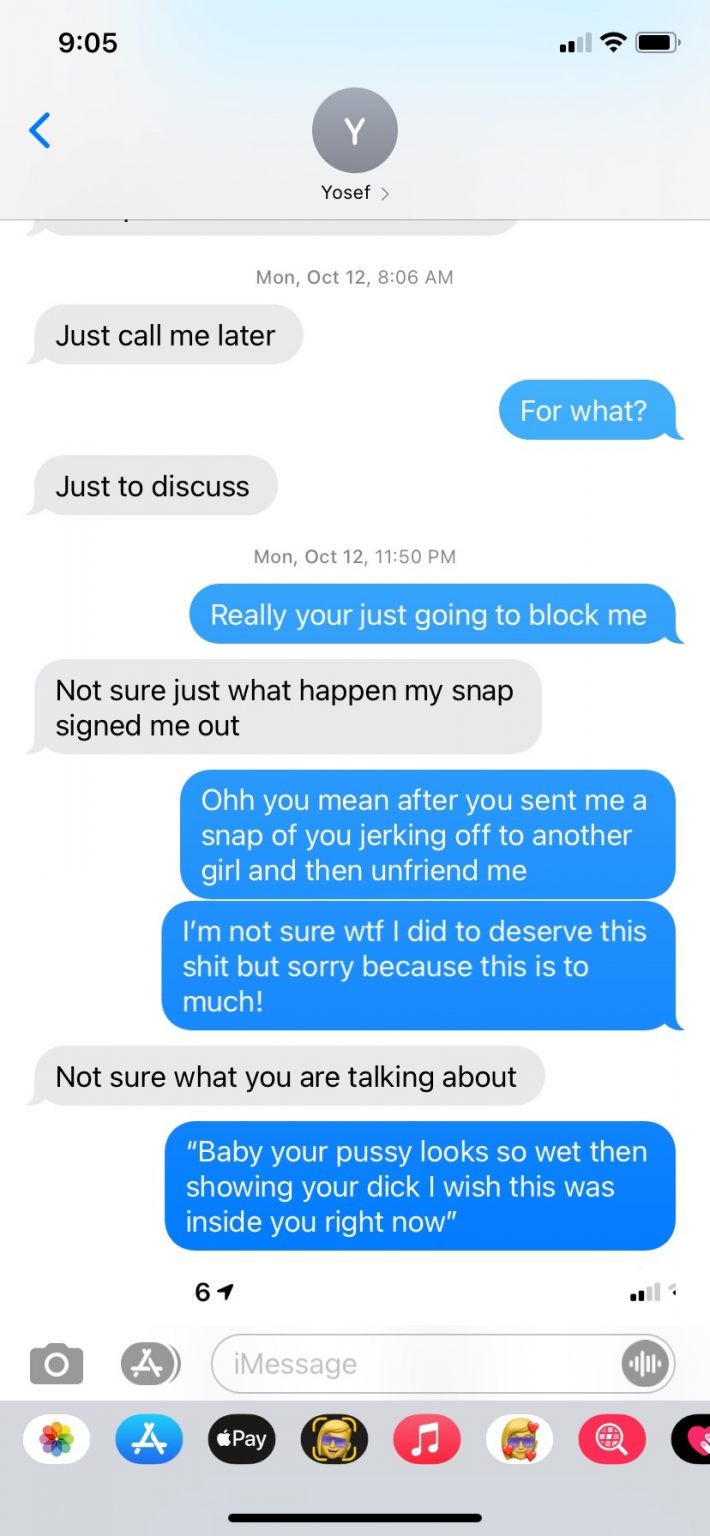Record an audio message
710x1536 pixels.
click(645, 1364)
